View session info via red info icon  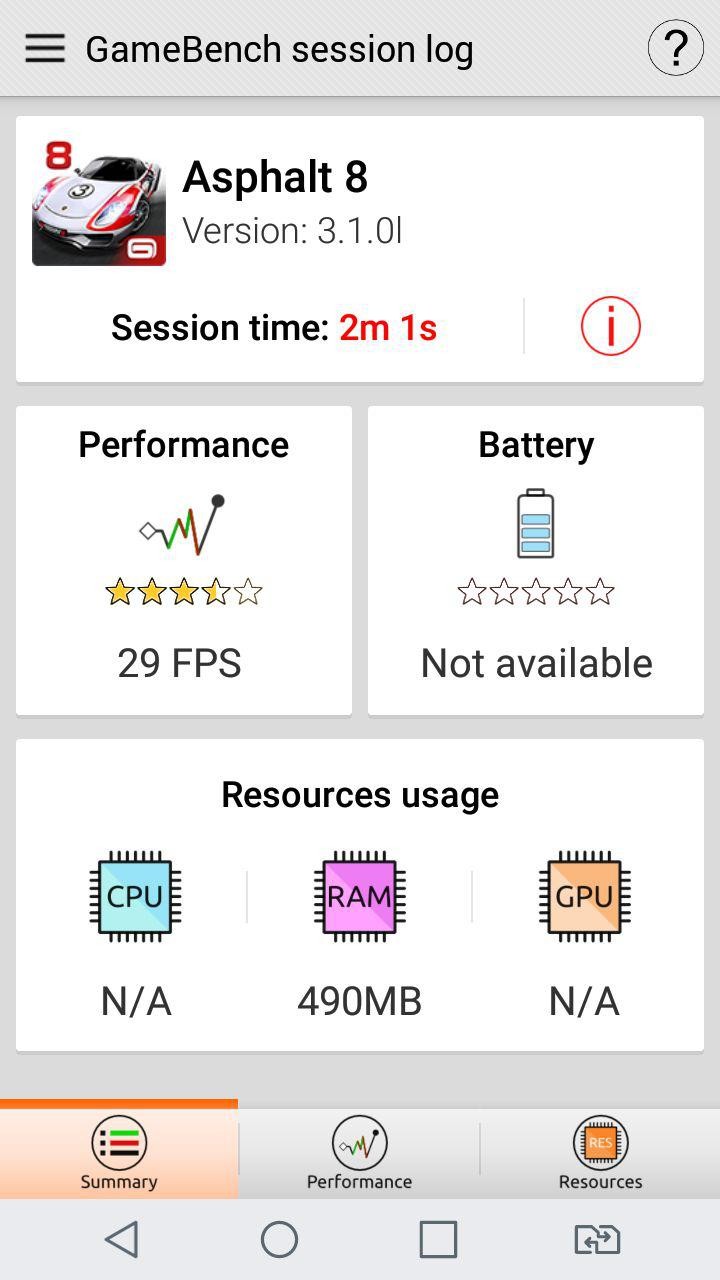point(610,326)
